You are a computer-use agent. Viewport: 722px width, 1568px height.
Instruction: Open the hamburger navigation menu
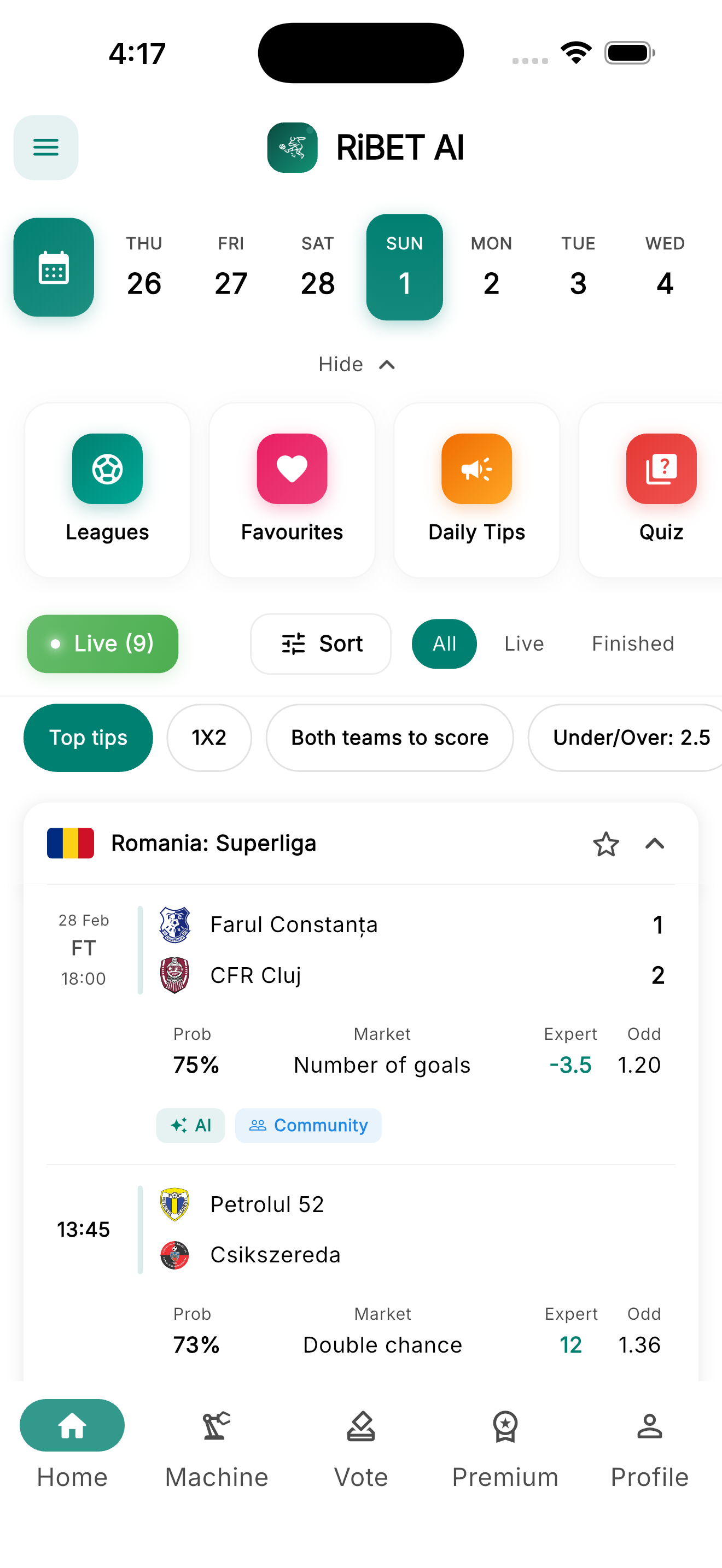[x=45, y=147]
